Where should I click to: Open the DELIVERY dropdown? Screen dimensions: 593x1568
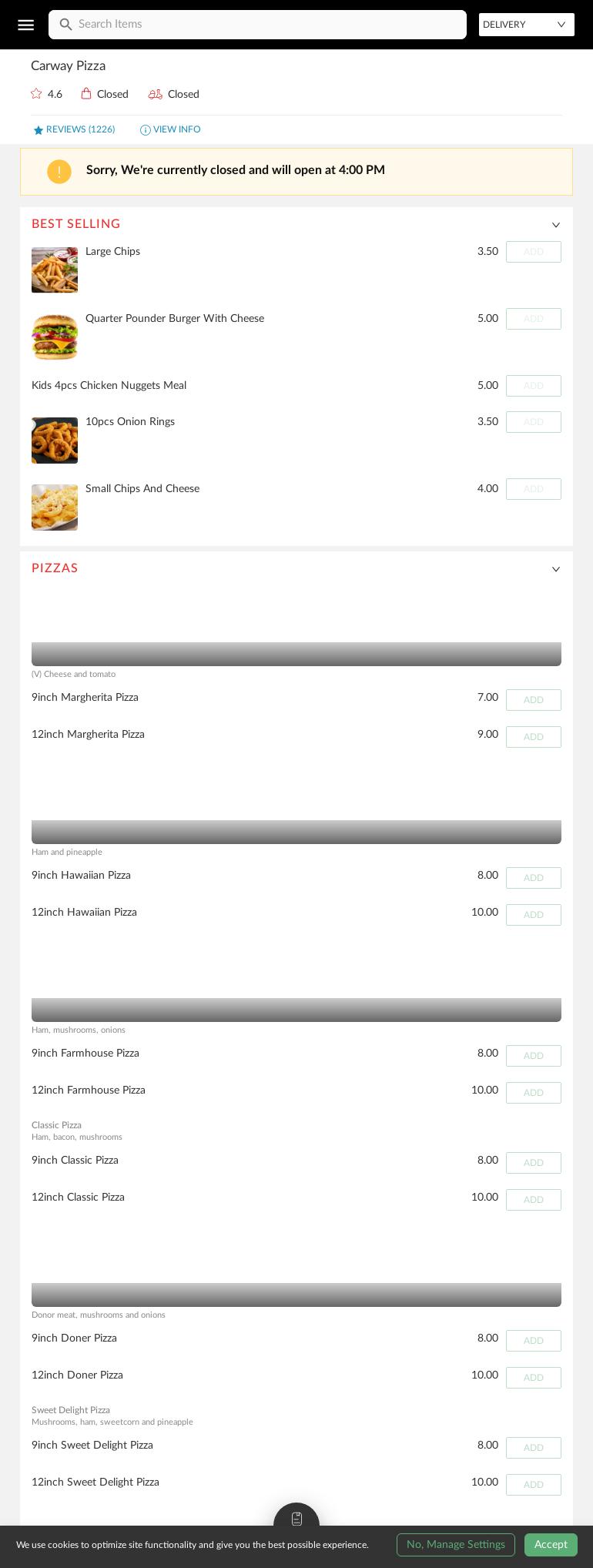[x=526, y=25]
